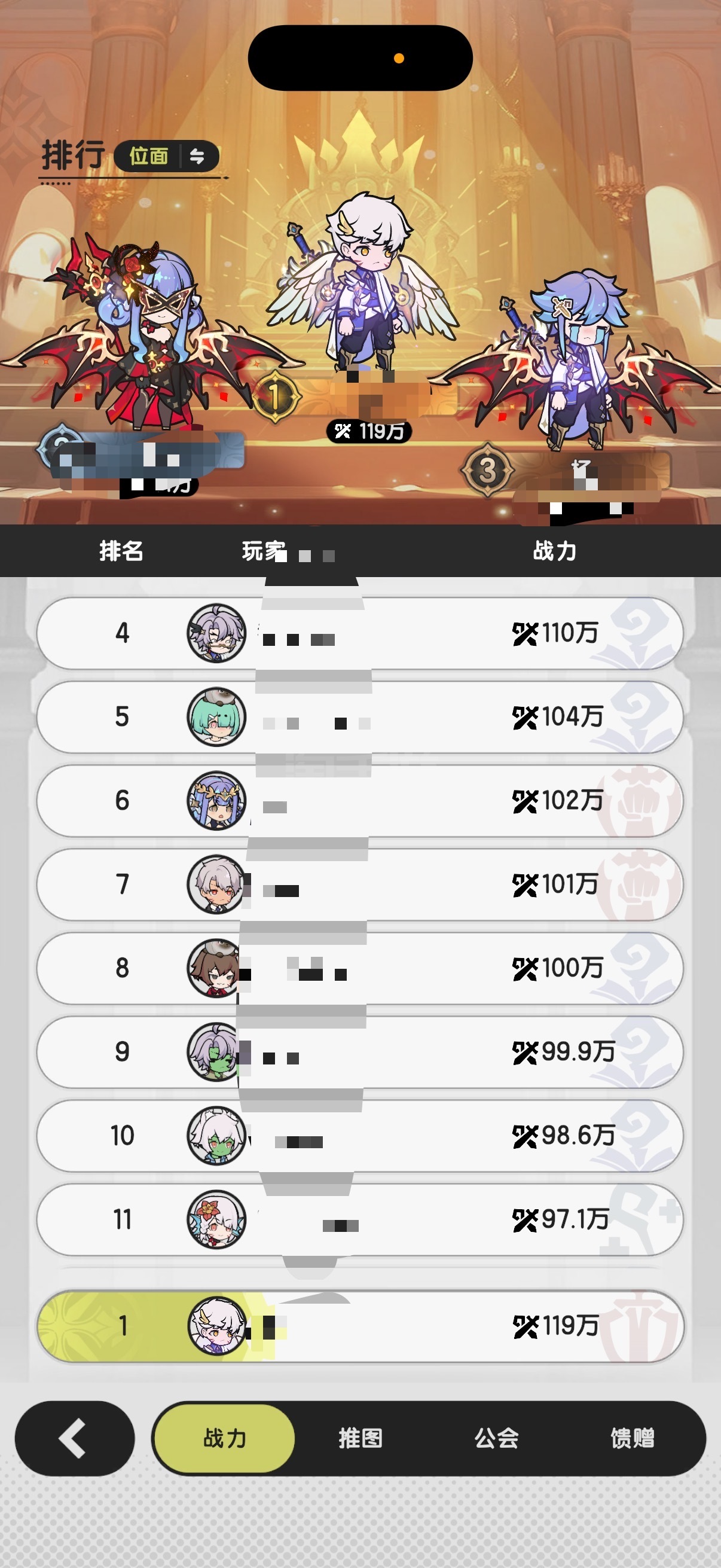The width and height of the screenshot is (721, 1568).
Task: Open the rank 7 player with 101万
Action: click(359, 884)
